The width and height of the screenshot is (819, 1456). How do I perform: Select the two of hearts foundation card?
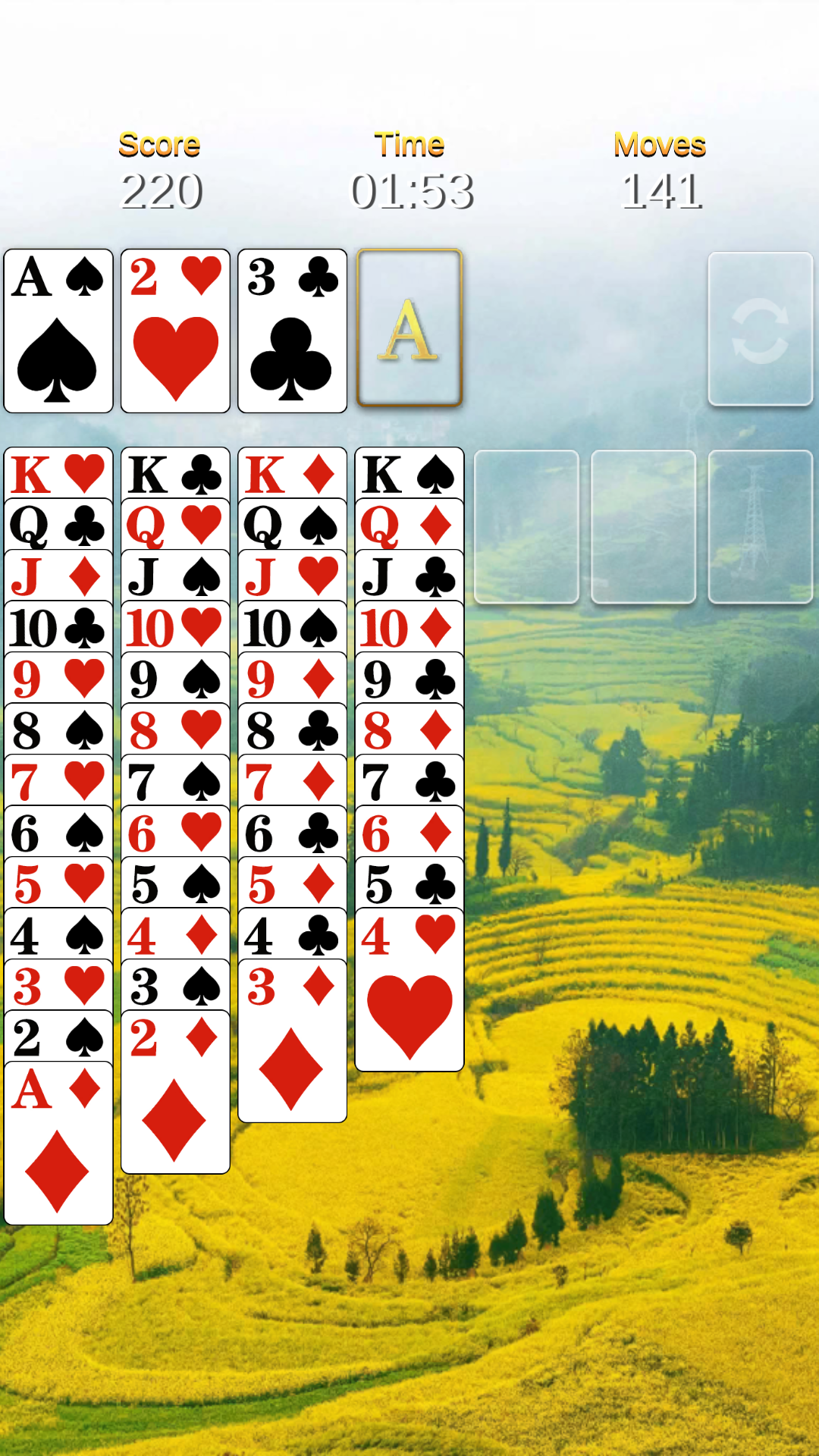point(175,331)
